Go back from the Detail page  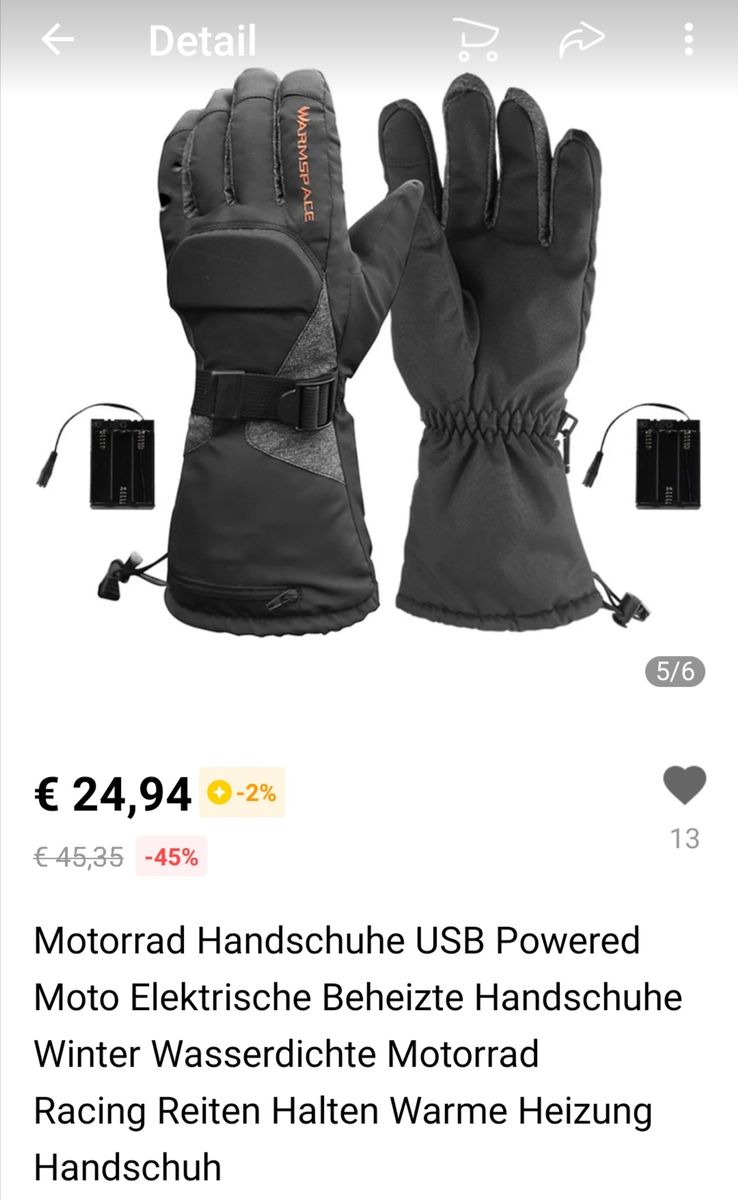58,40
